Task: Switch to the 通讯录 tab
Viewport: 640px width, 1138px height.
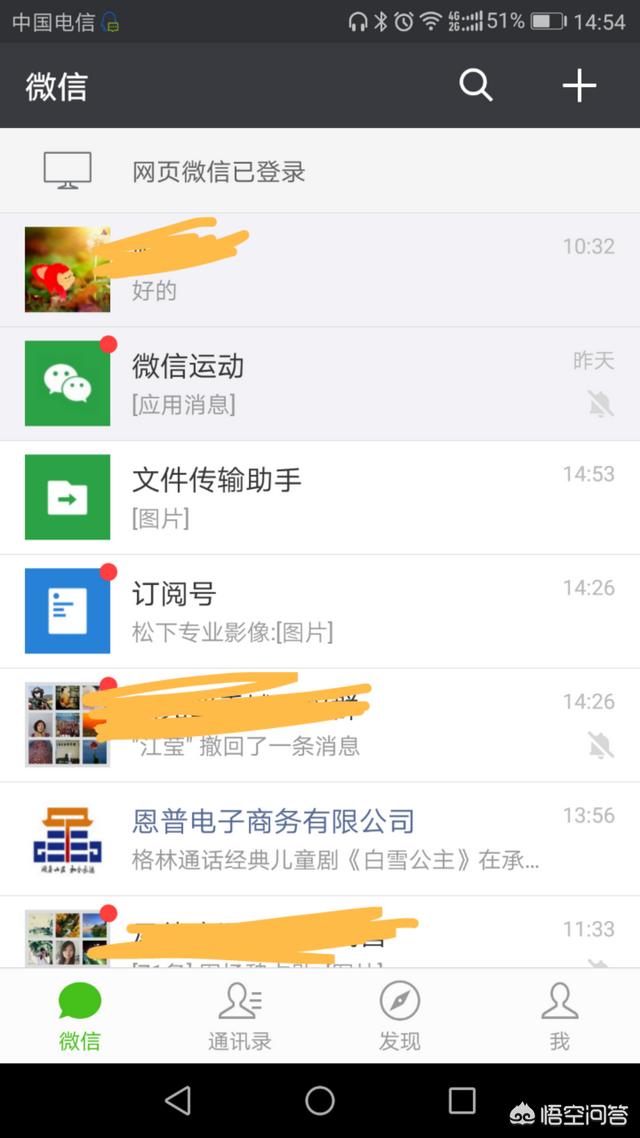Action: click(x=240, y=1015)
